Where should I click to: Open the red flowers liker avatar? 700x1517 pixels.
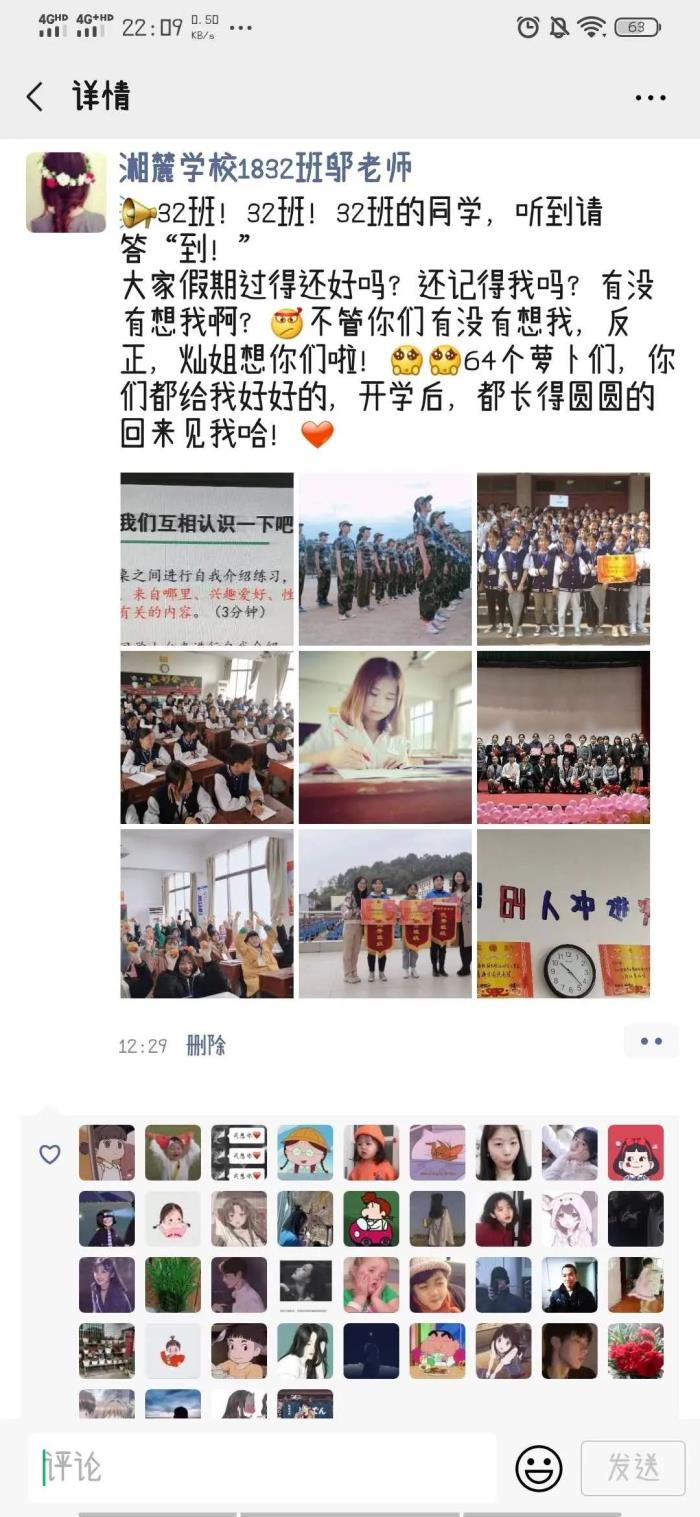pos(635,1351)
